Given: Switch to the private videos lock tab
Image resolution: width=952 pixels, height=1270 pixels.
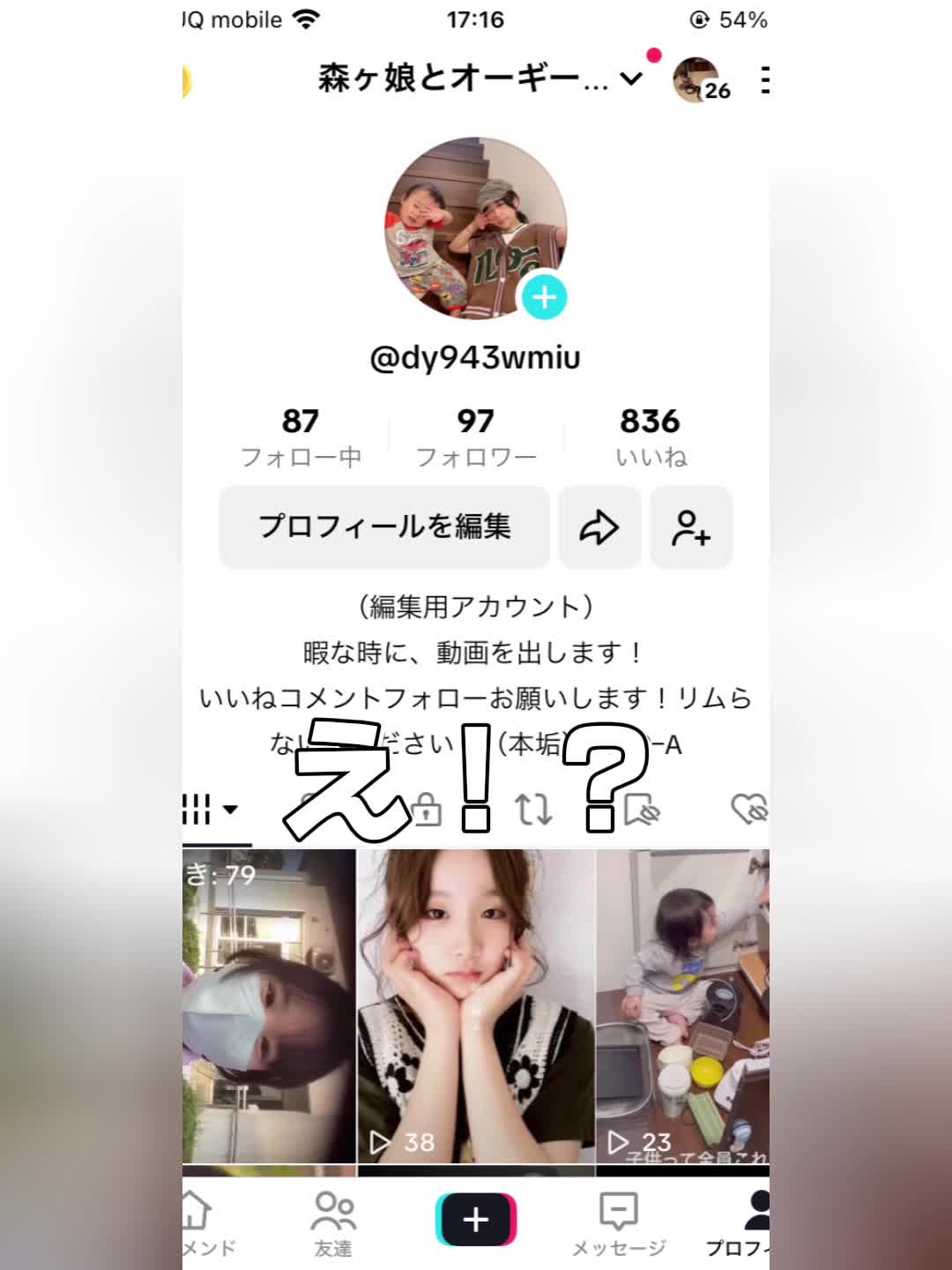Looking at the screenshot, I should (x=426, y=809).
